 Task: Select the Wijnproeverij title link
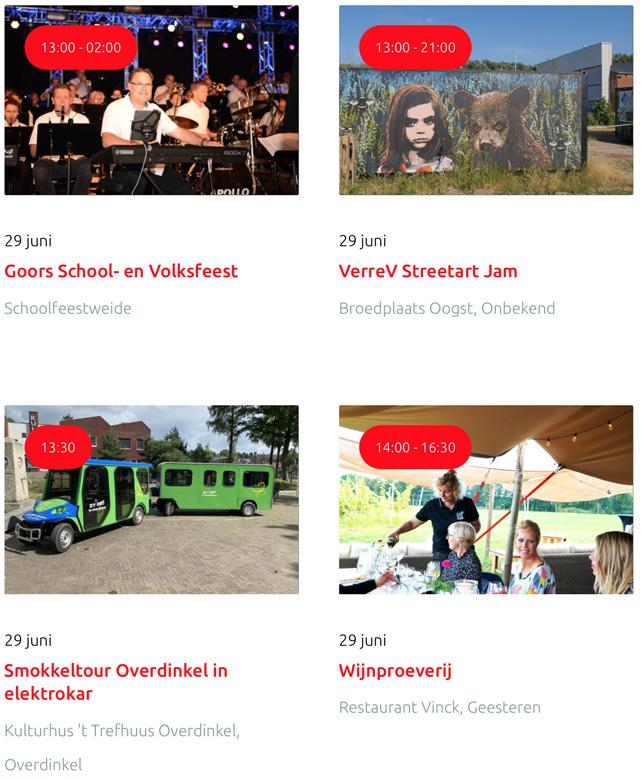pyautogui.click(x=395, y=671)
